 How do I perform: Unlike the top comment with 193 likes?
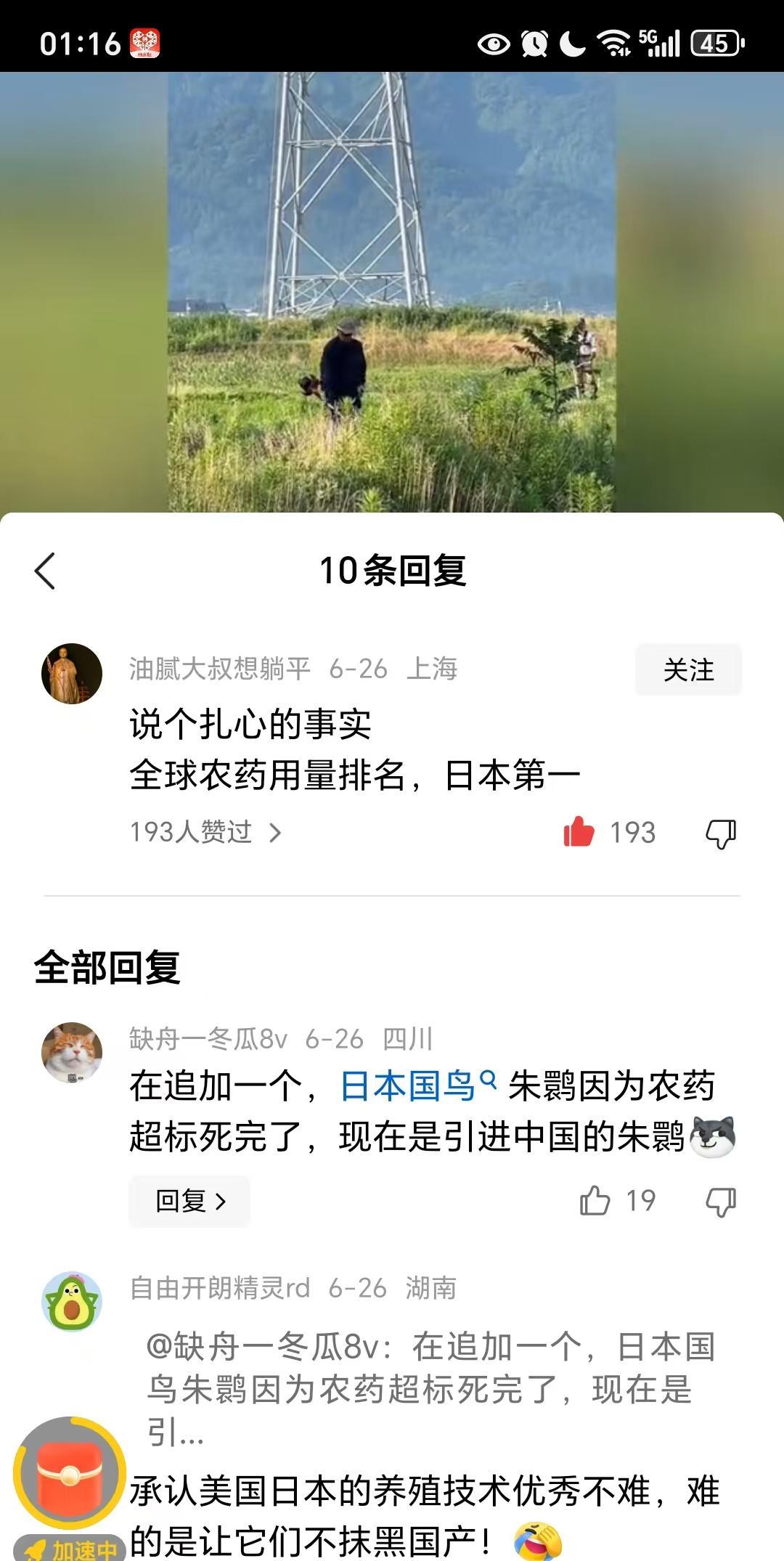(579, 832)
